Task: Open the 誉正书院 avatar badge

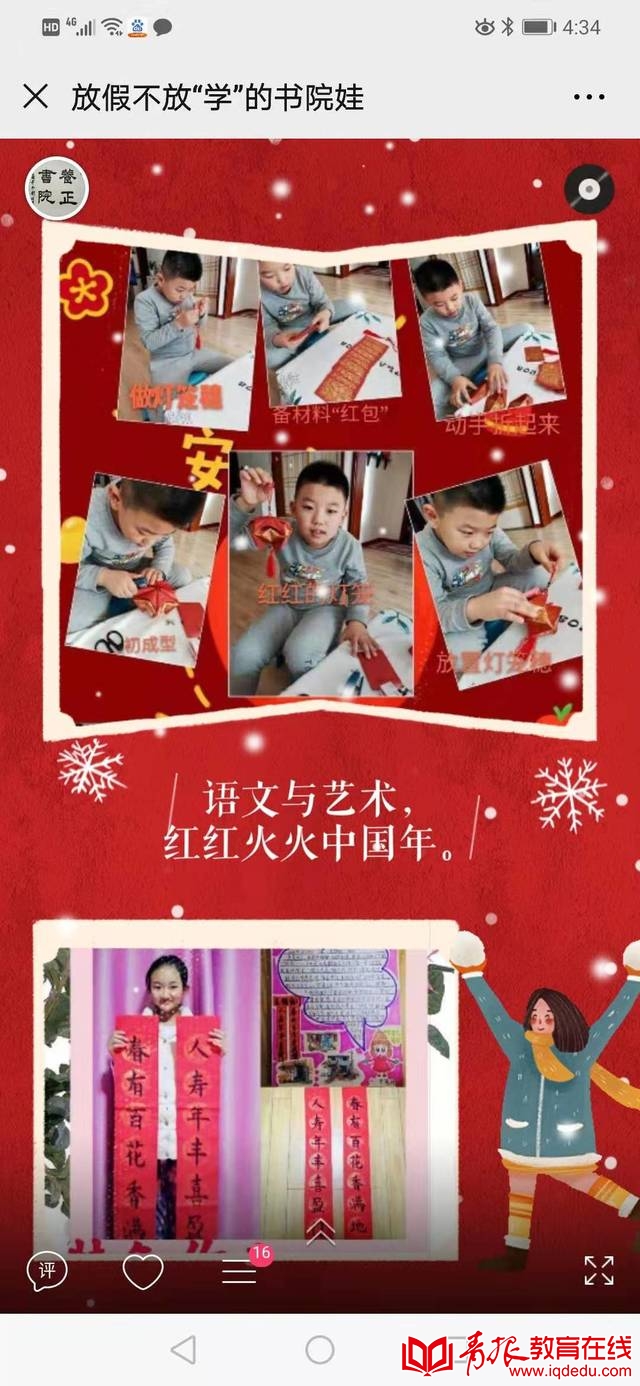Action: click(x=56, y=188)
